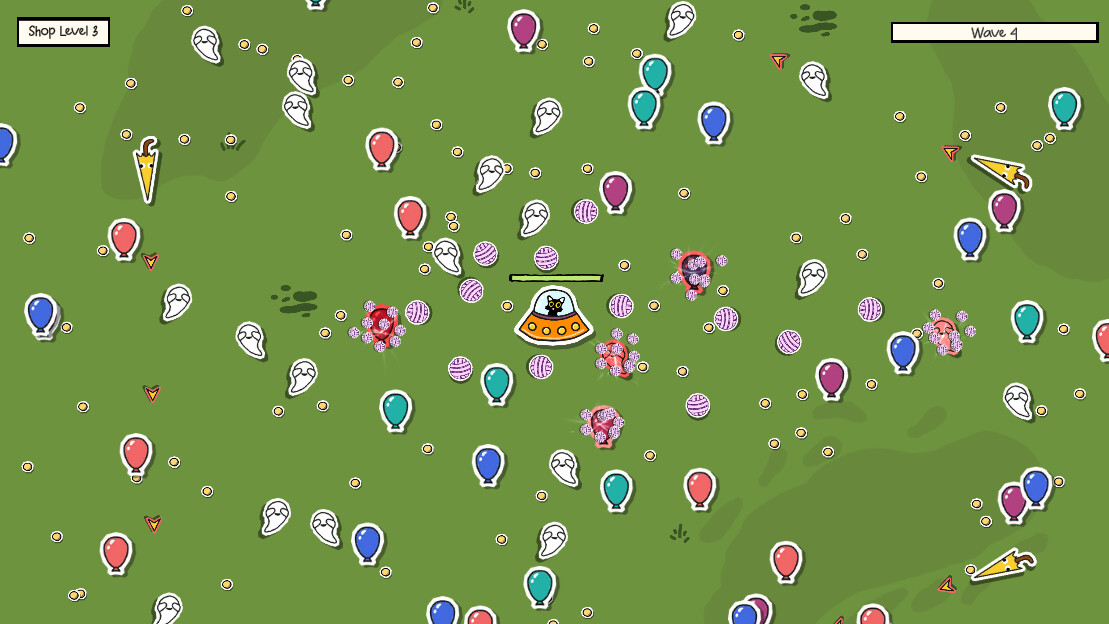The image size is (1109, 624).
Task: Open the Shop Level 3 button
Action: 63,32
